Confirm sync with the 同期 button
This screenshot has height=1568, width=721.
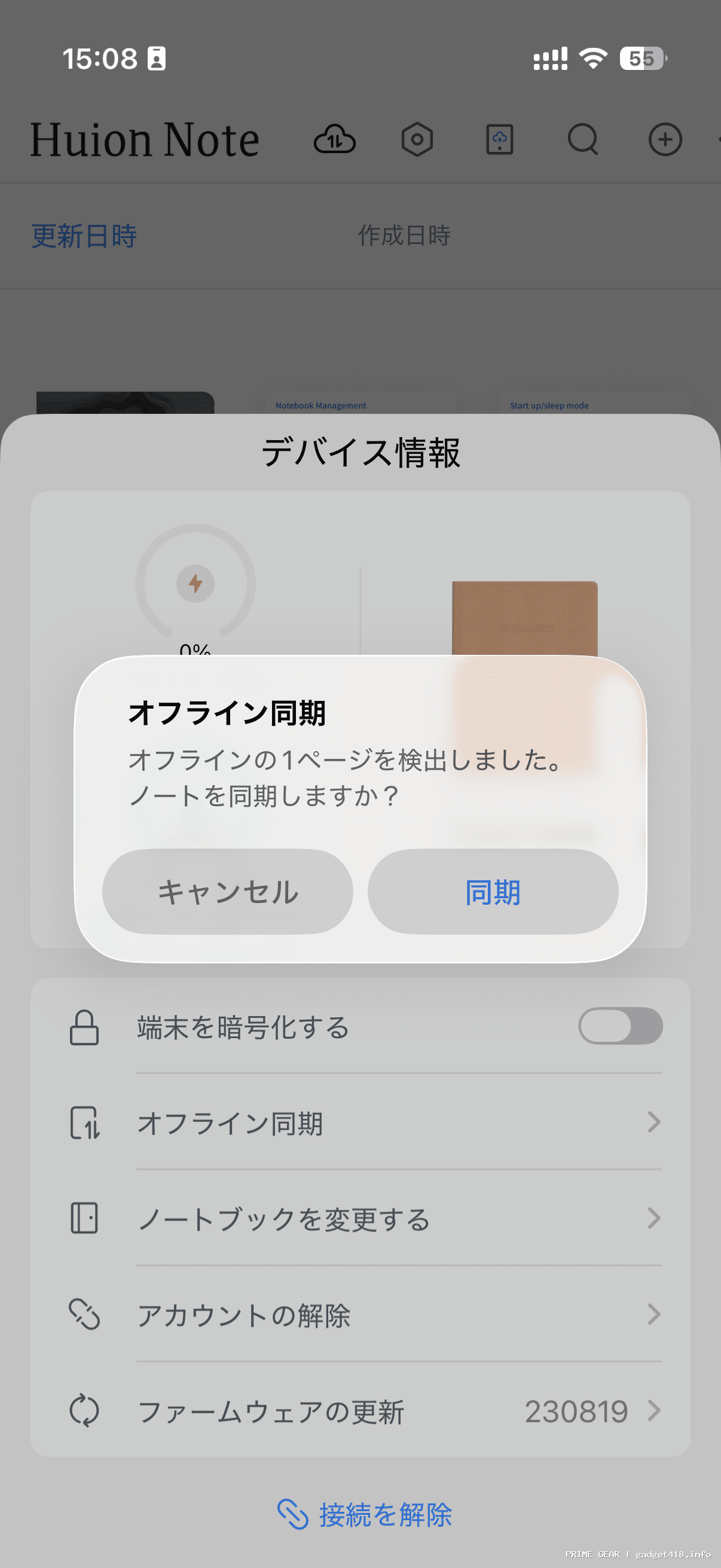pos(493,892)
